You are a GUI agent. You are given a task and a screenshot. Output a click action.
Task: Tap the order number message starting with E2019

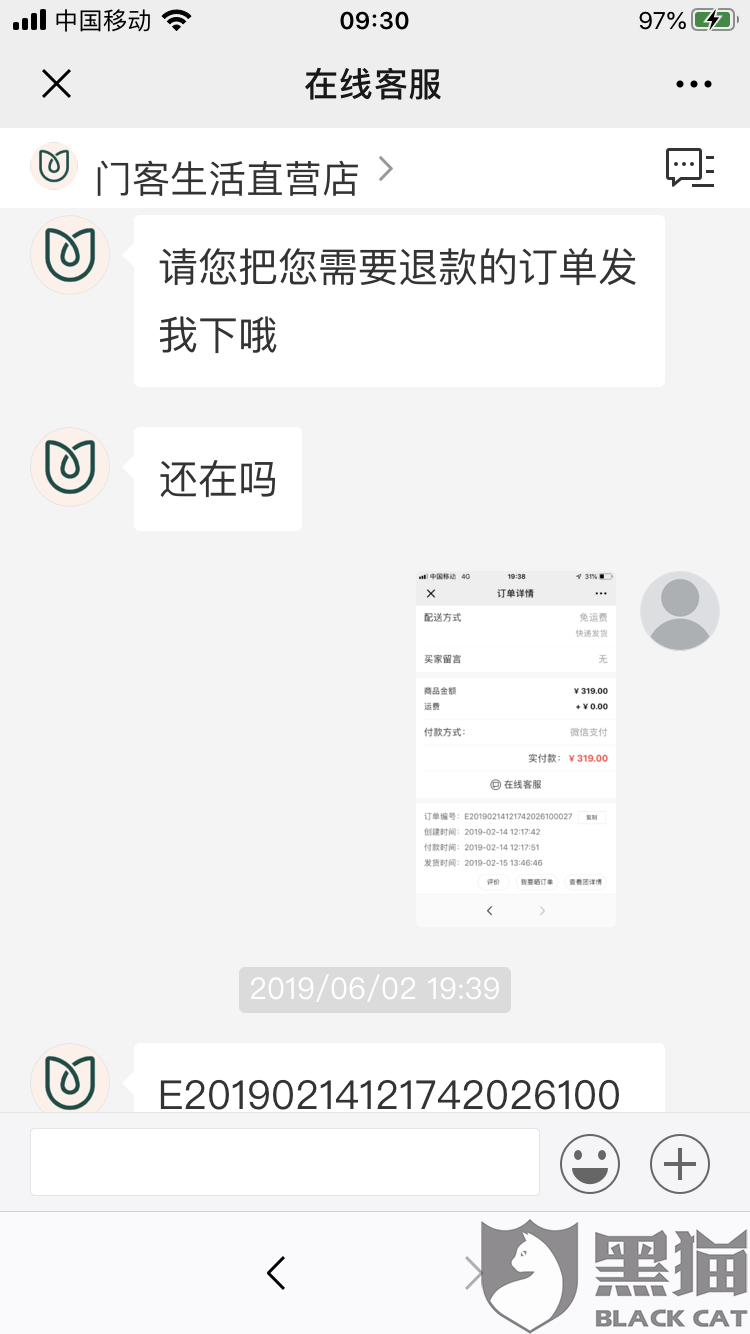pos(399,1093)
